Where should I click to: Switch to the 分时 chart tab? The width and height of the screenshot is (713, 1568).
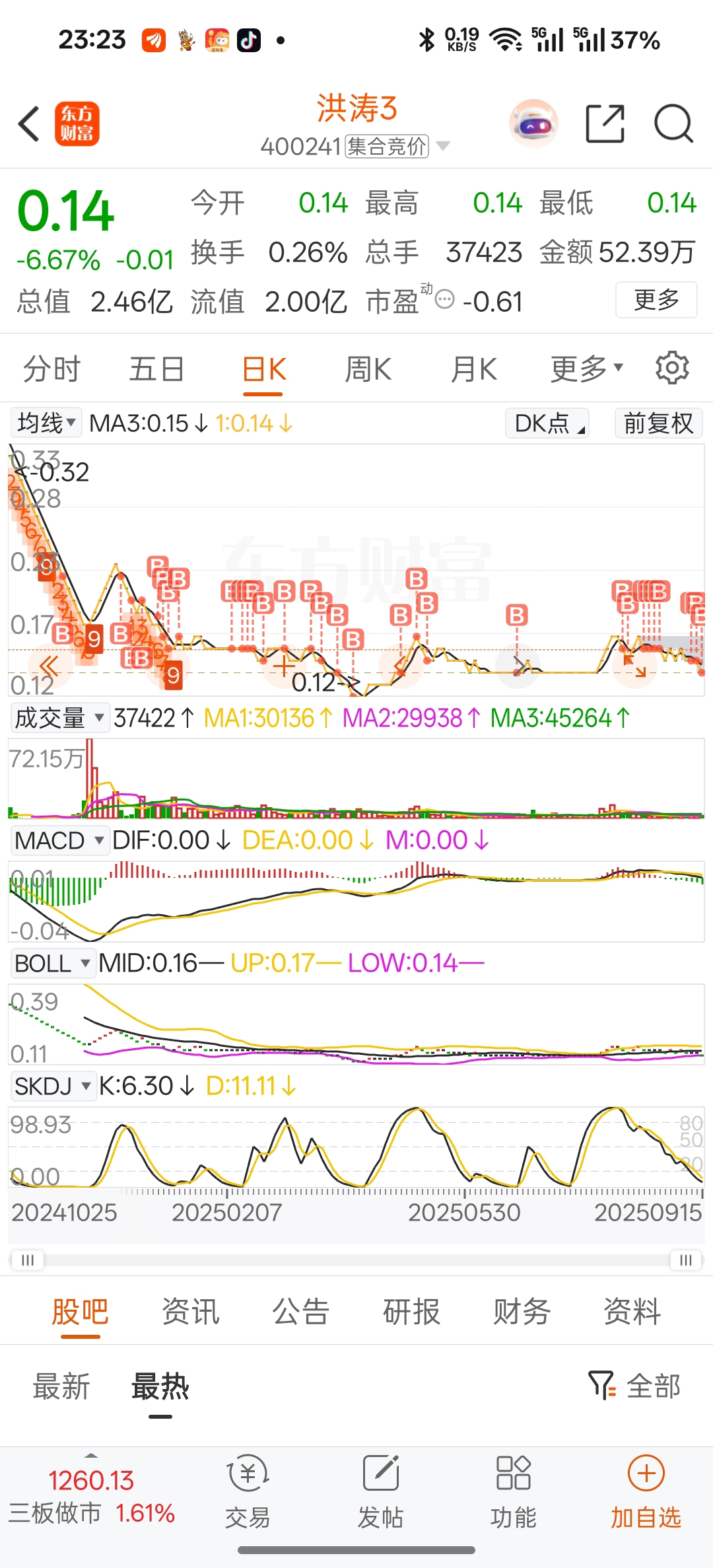[x=51, y=369]
